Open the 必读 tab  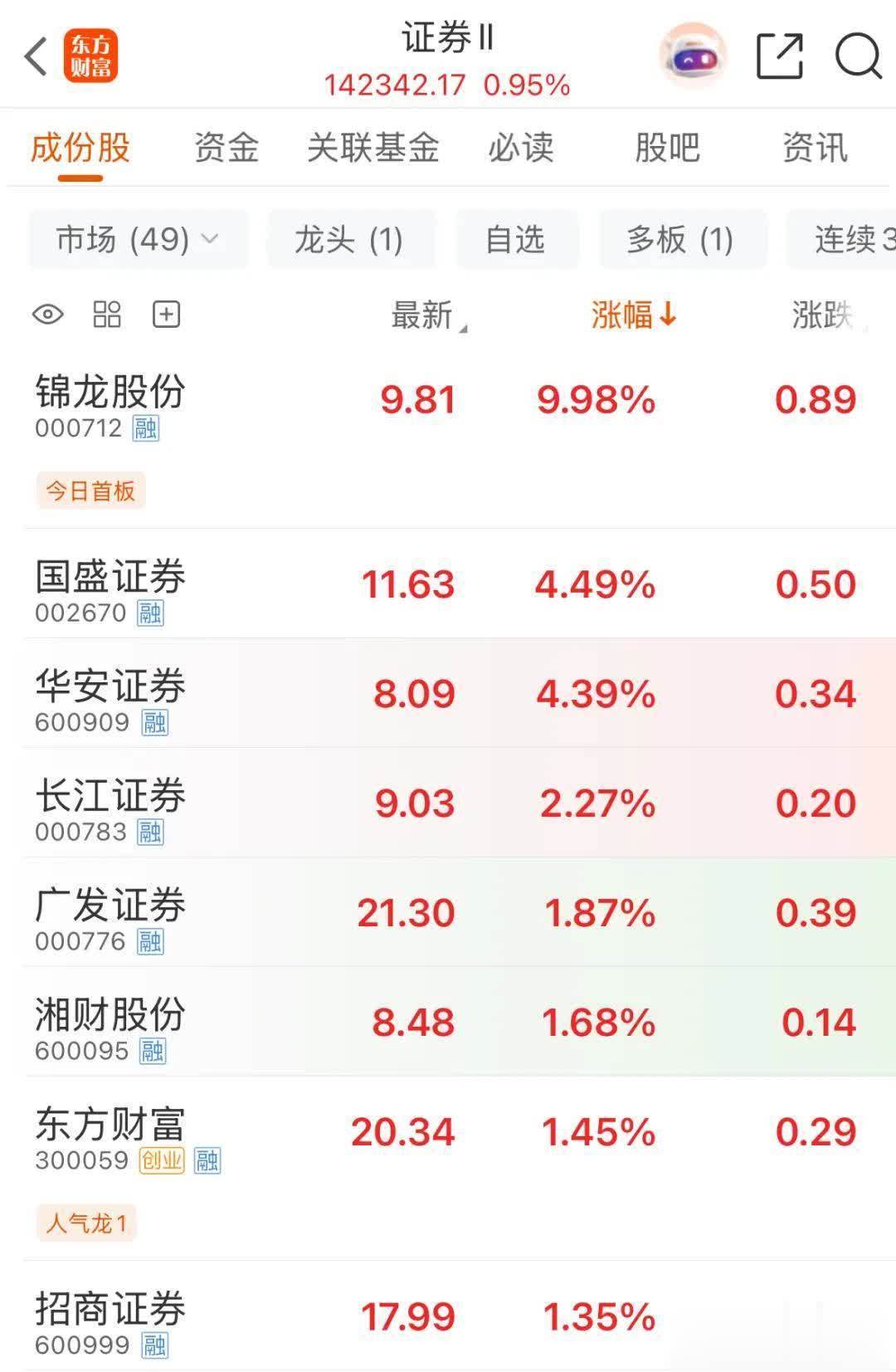[520, 148]
